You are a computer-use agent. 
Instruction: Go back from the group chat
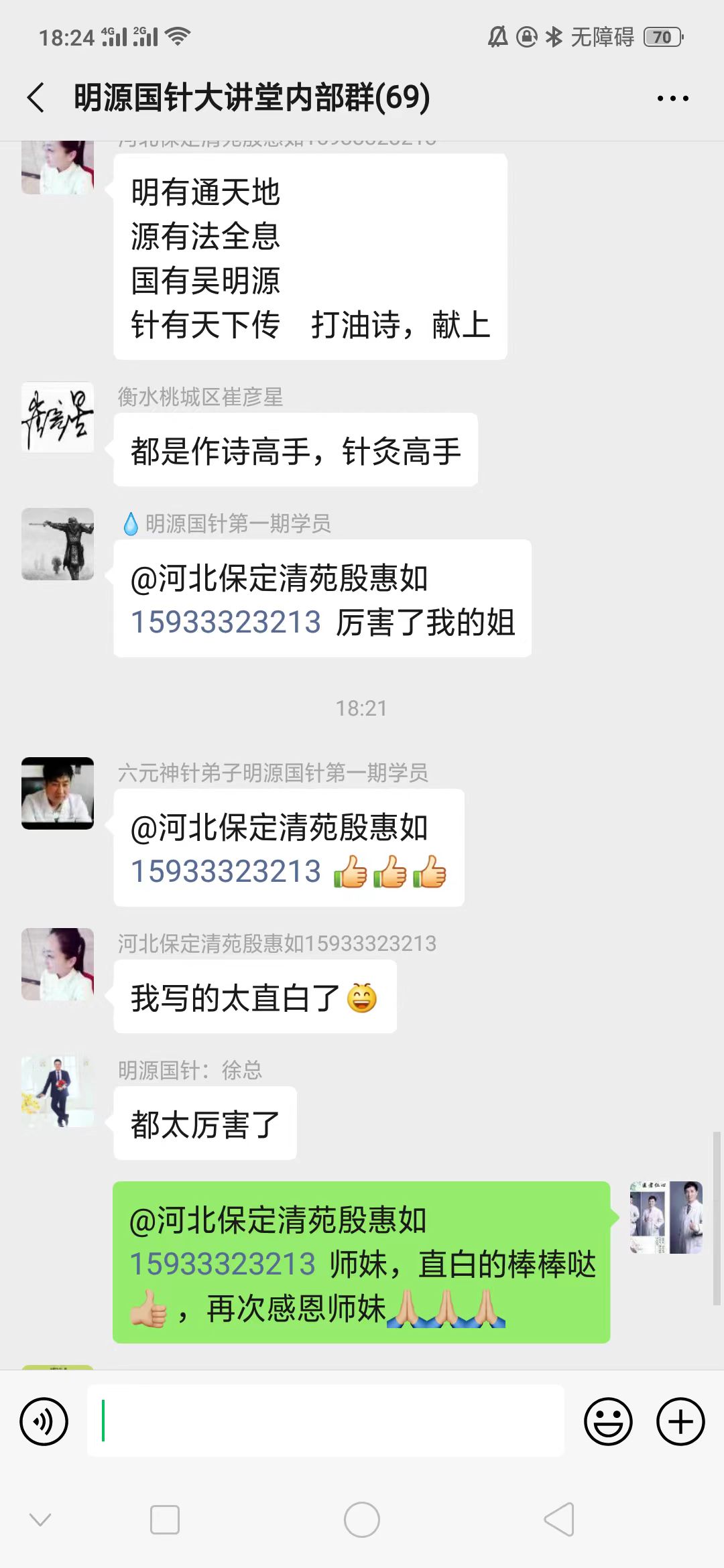36,98
